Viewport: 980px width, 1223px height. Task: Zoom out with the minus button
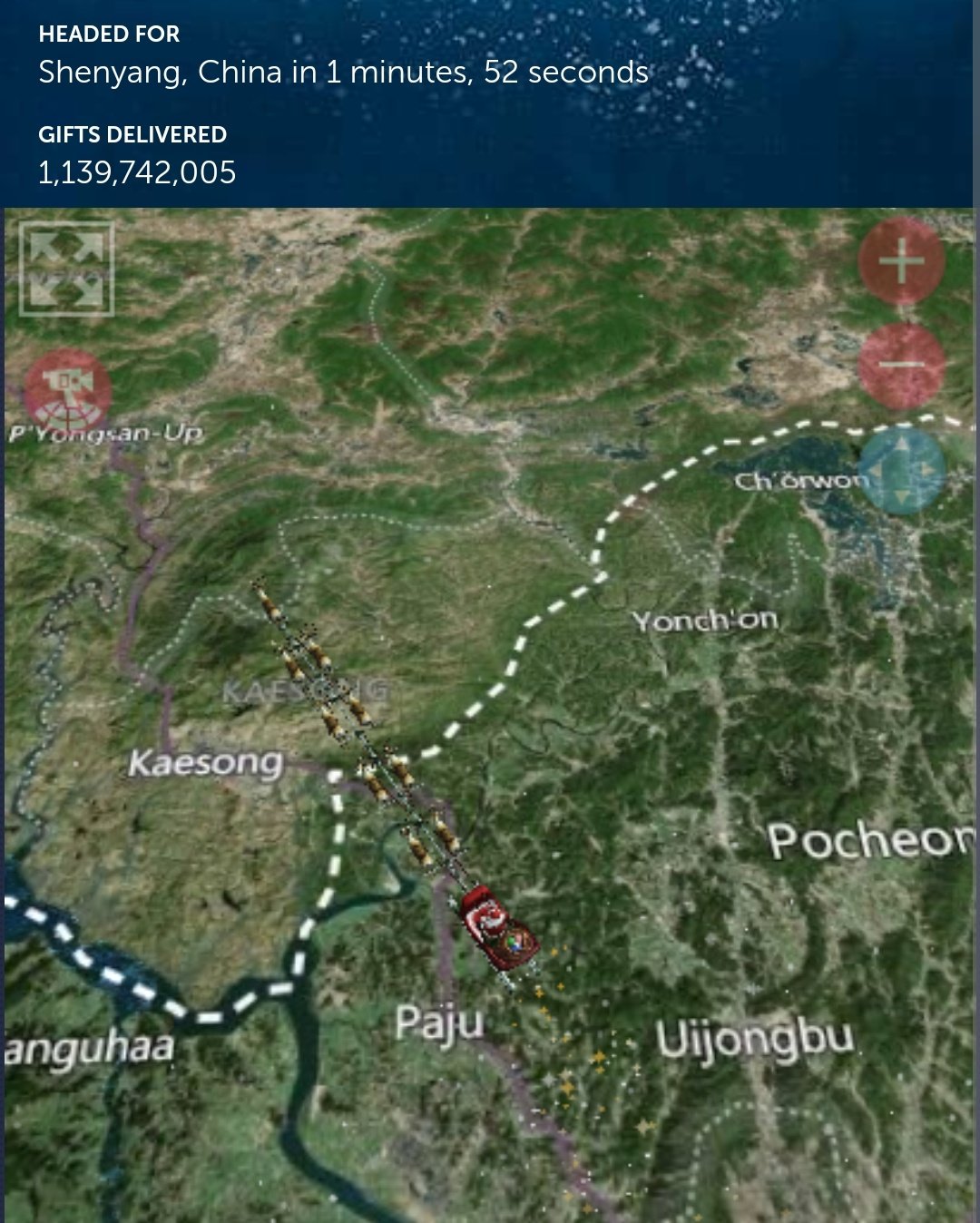click(x=901, y=366)
